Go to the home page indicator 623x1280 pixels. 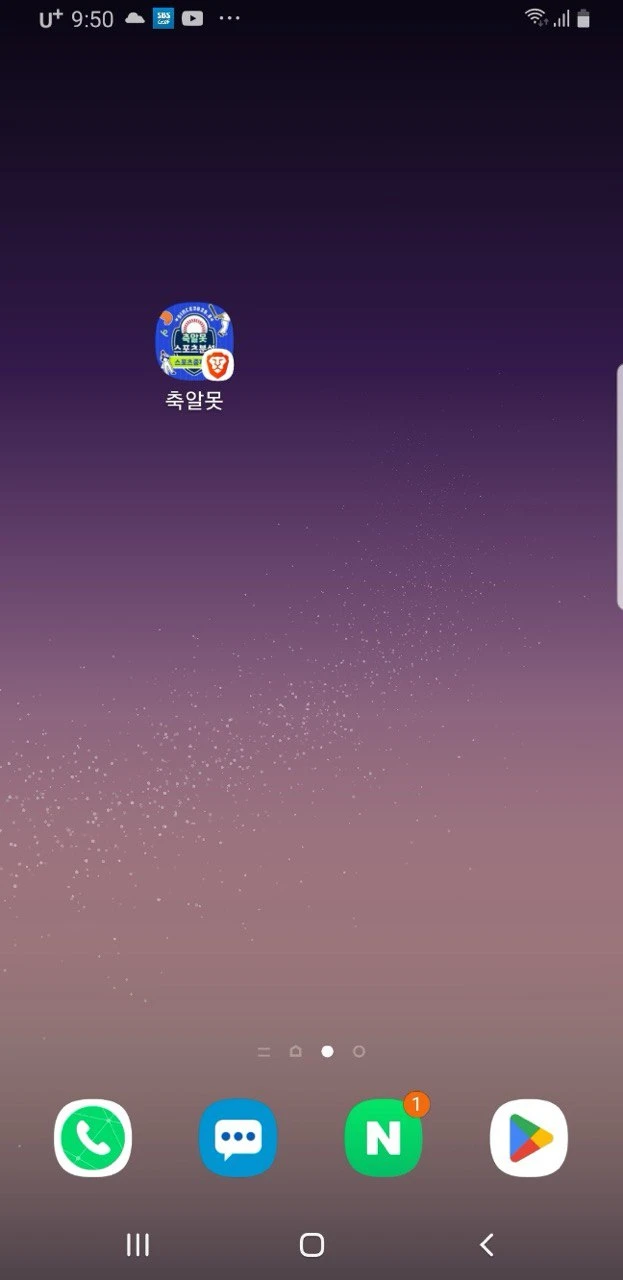click(x=295, y=1051)
